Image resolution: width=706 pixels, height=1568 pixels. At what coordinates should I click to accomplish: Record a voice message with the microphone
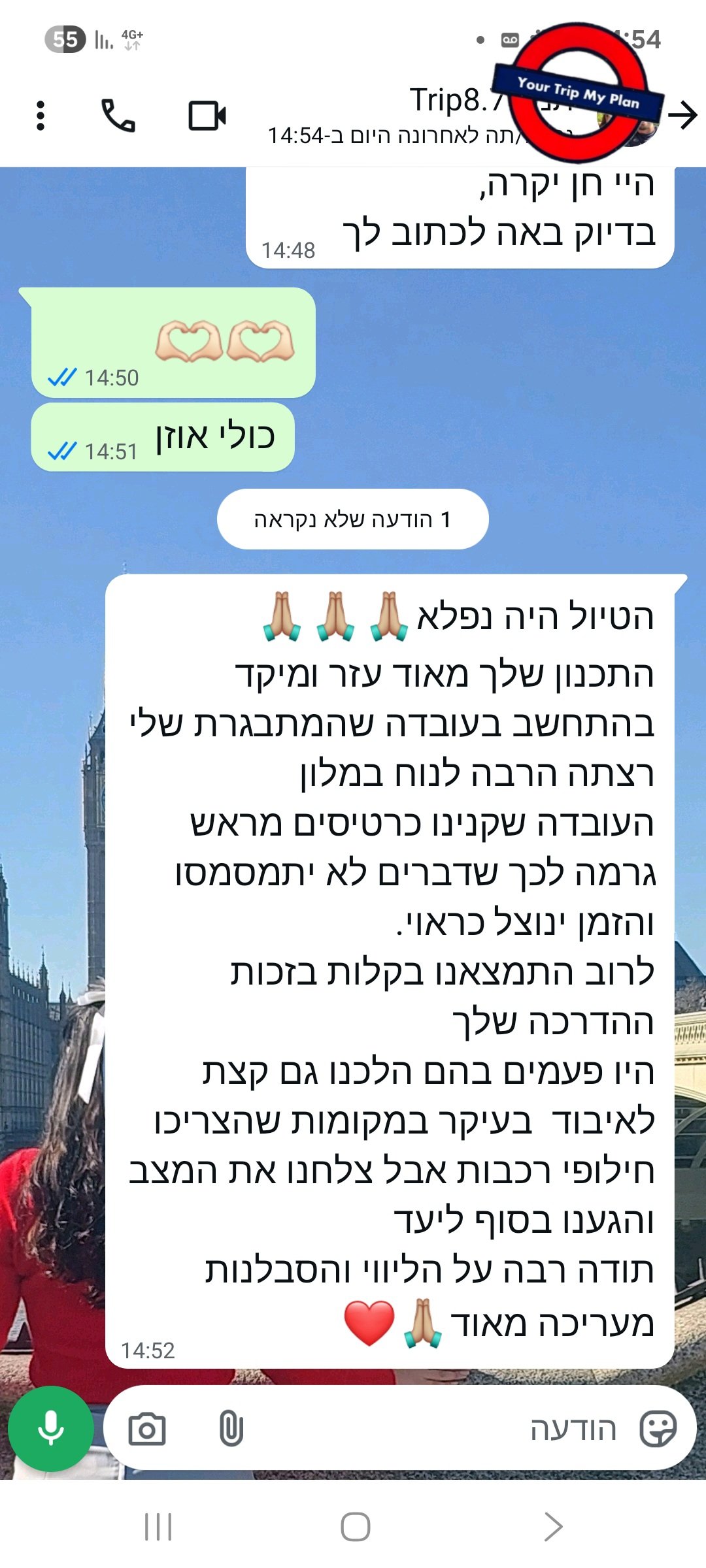click(x=50, y=1428)
